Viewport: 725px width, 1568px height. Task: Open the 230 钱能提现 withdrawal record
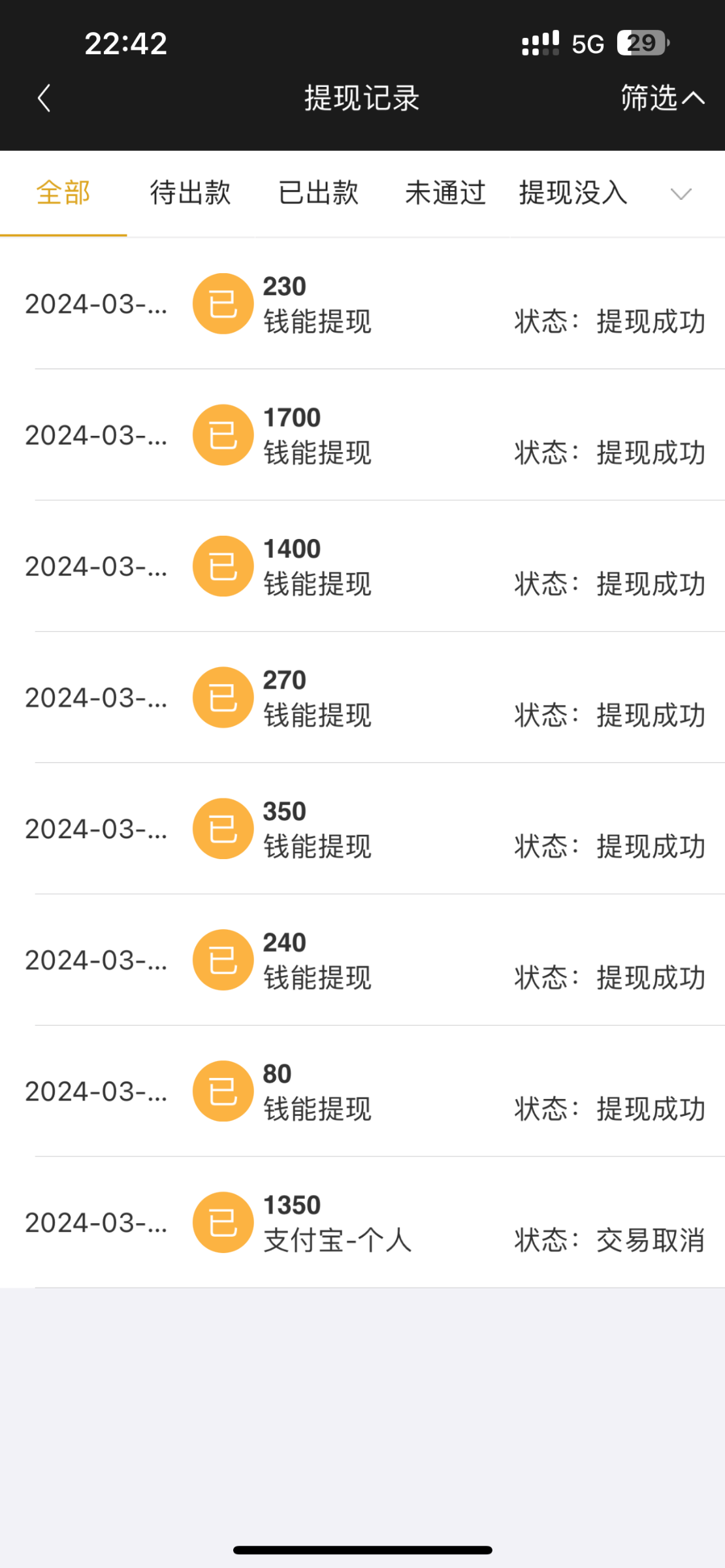(362, 304)
